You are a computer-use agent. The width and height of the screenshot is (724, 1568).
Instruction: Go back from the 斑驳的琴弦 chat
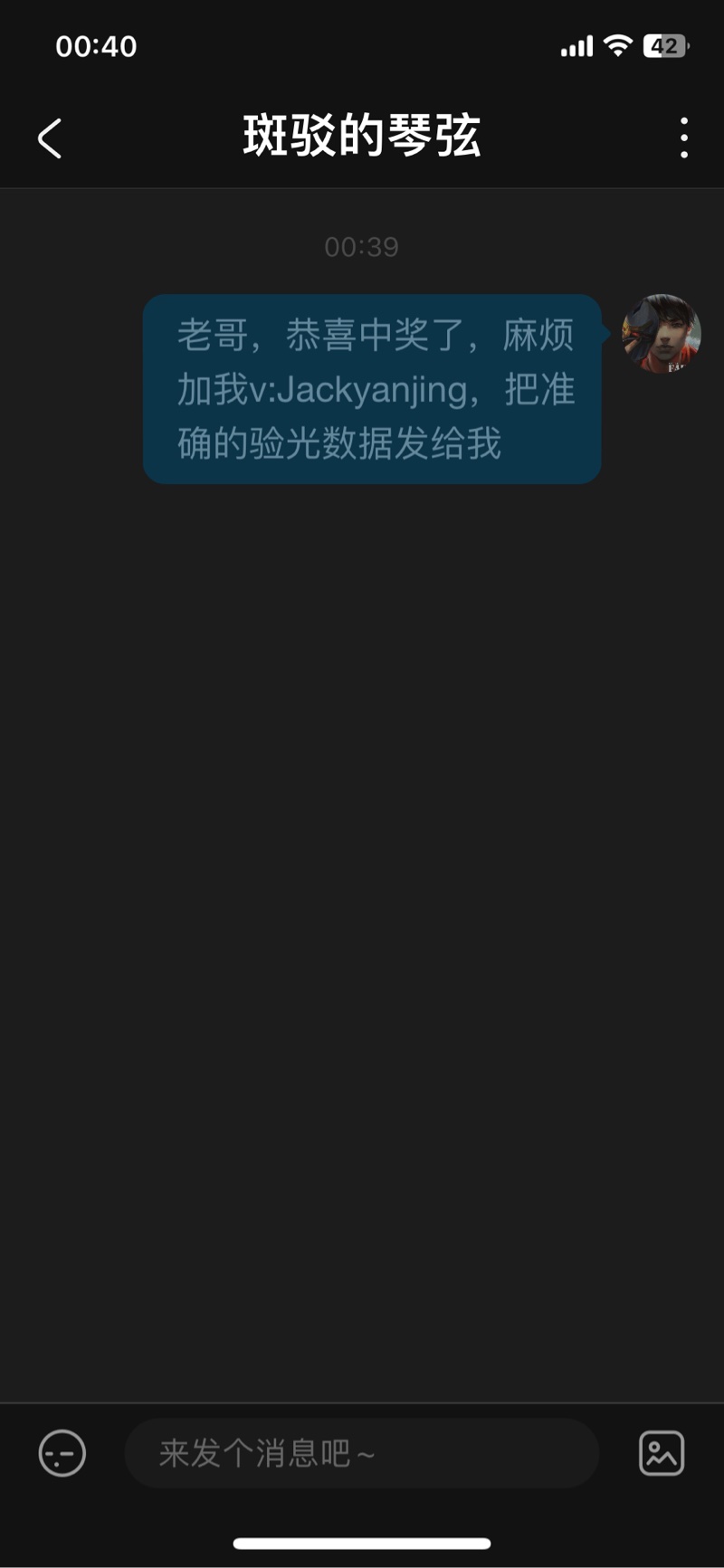point(50,138)
